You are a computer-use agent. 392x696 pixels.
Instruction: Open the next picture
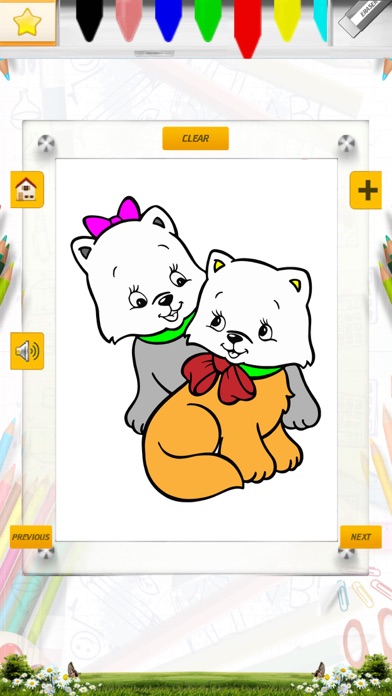(x=360, y=537)
